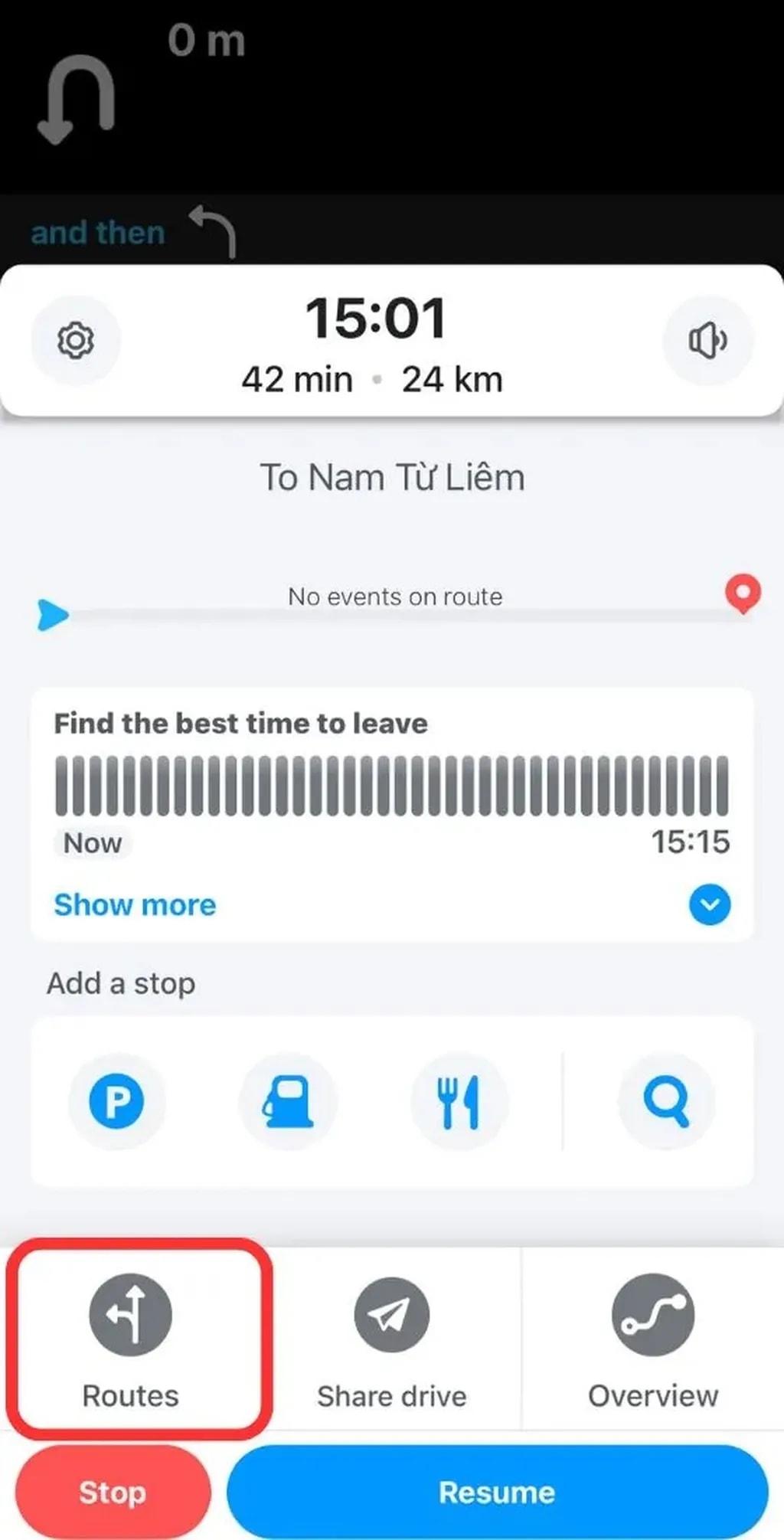Mute navigation voice via the speaker icon

[x=707, y=340]
